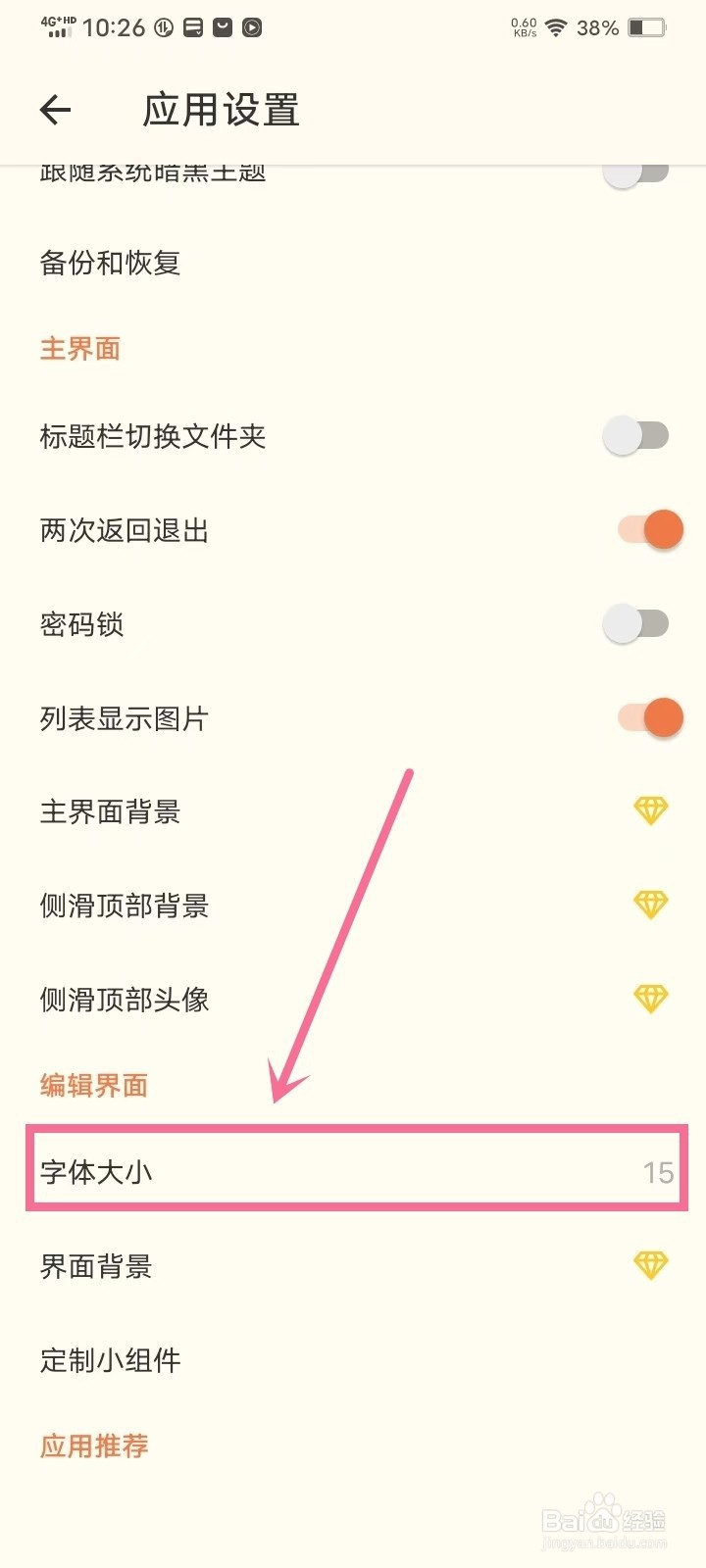Click the diamond icon beside 侧滑顶部背景
The width and height of the screenshot is (706, 1568).
650,905
